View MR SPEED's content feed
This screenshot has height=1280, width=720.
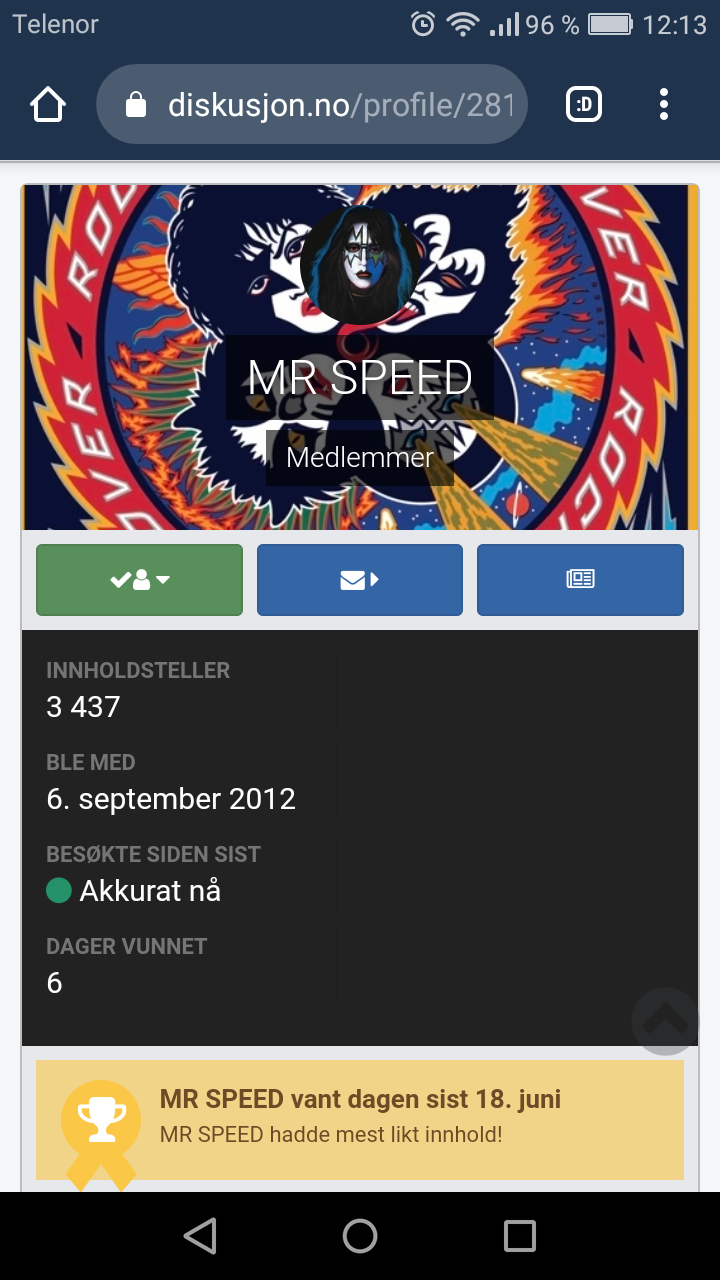[x=580, y=580]
